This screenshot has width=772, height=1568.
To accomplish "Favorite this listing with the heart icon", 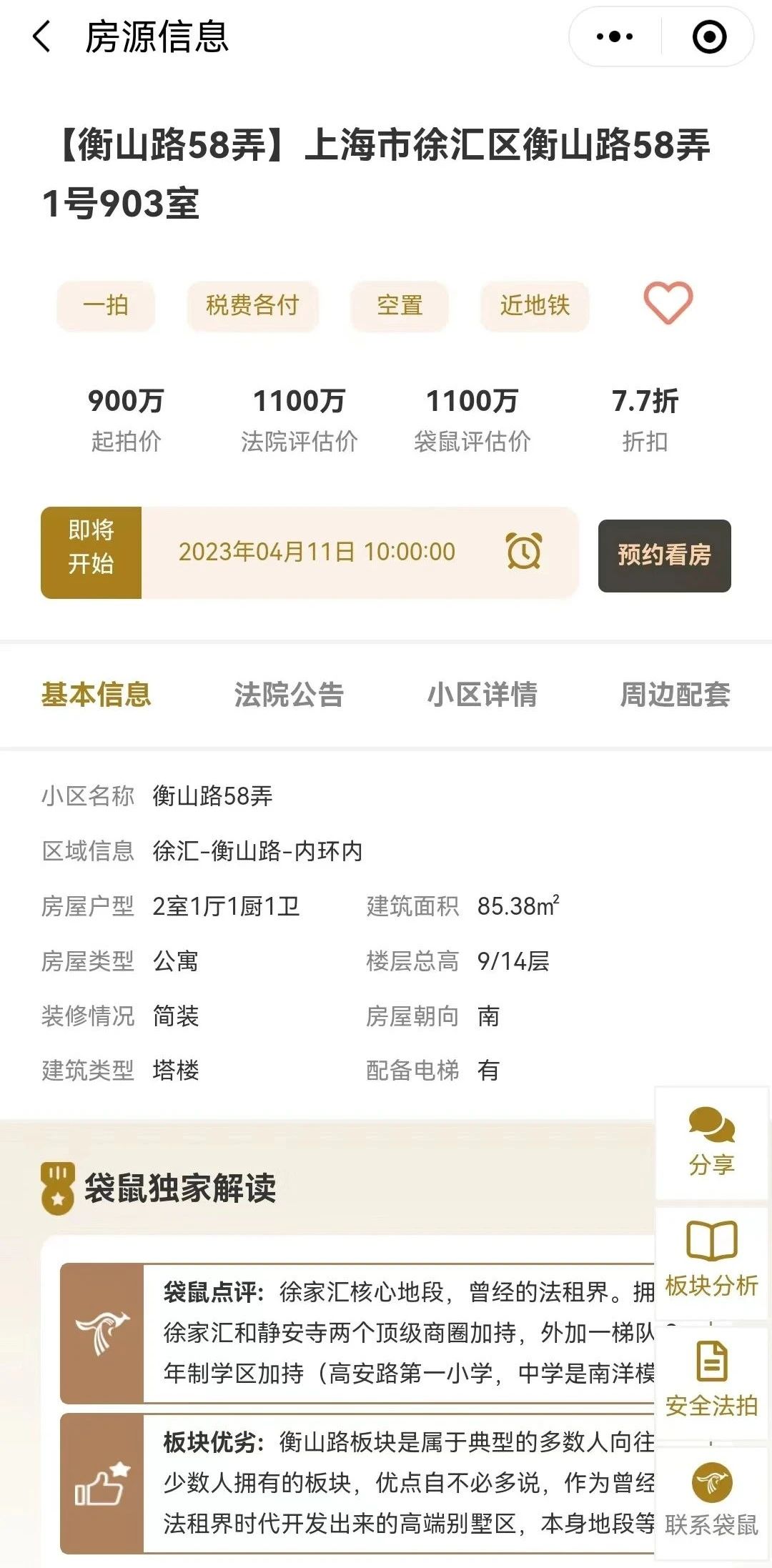I will click(668, 303).
